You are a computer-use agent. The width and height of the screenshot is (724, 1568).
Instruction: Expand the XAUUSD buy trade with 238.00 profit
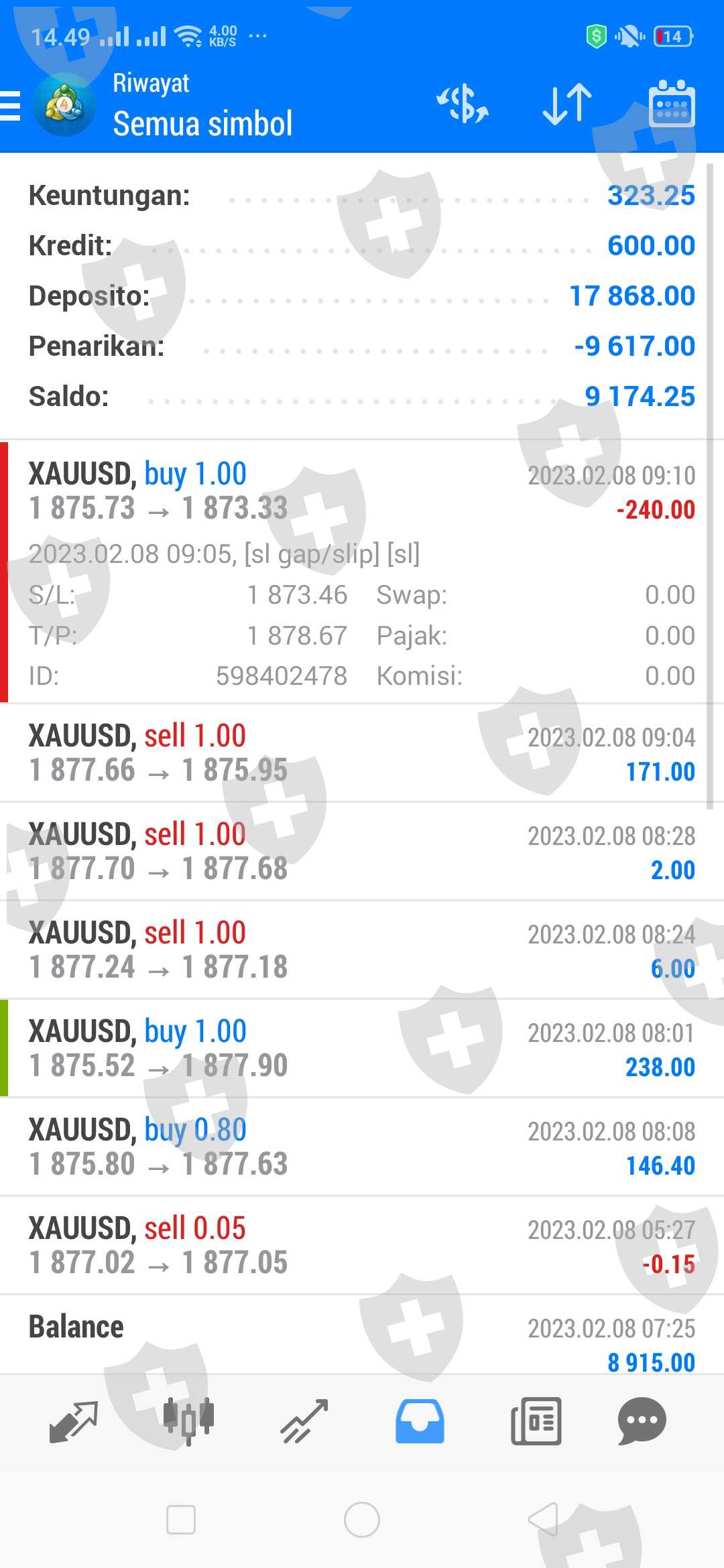[x=362, y=1049]
